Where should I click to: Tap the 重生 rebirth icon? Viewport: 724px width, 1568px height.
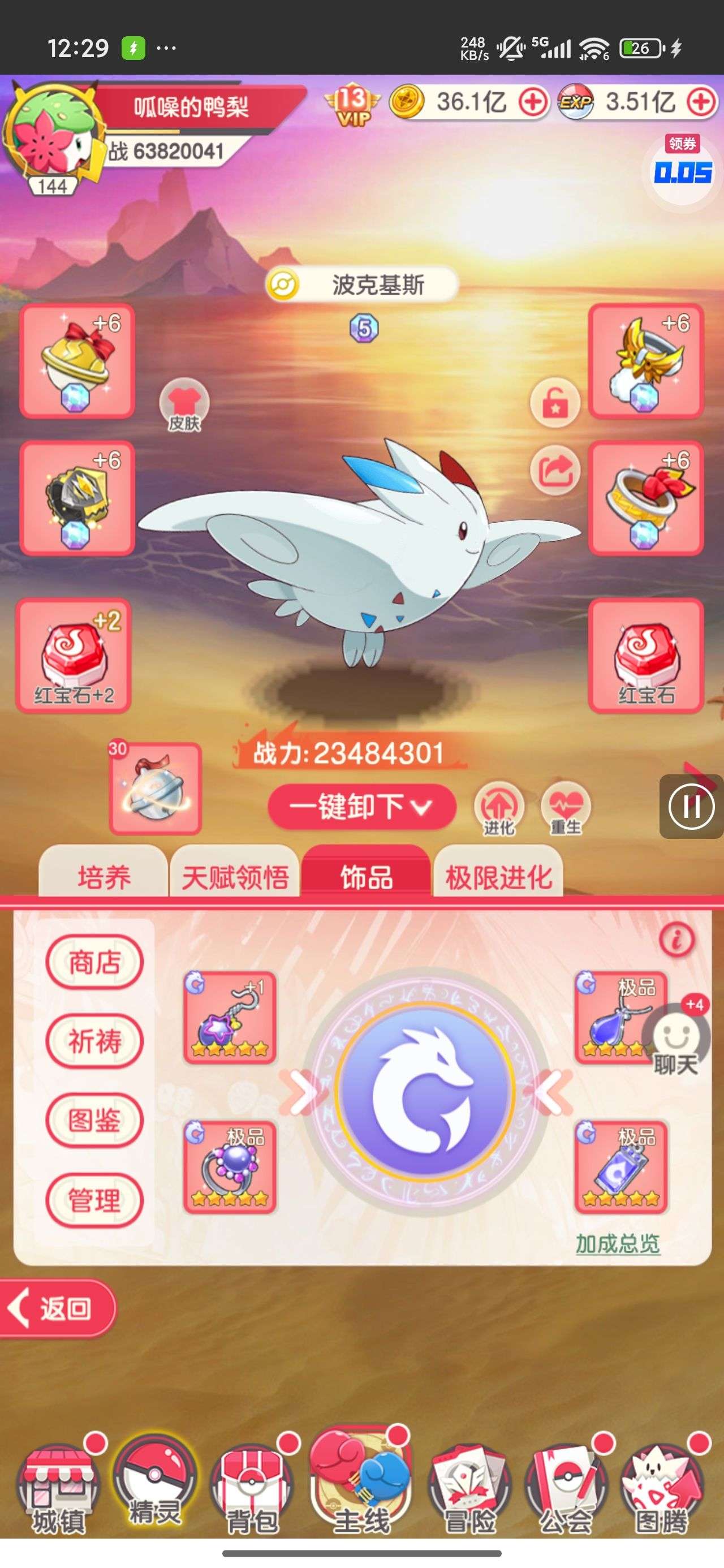566,808
